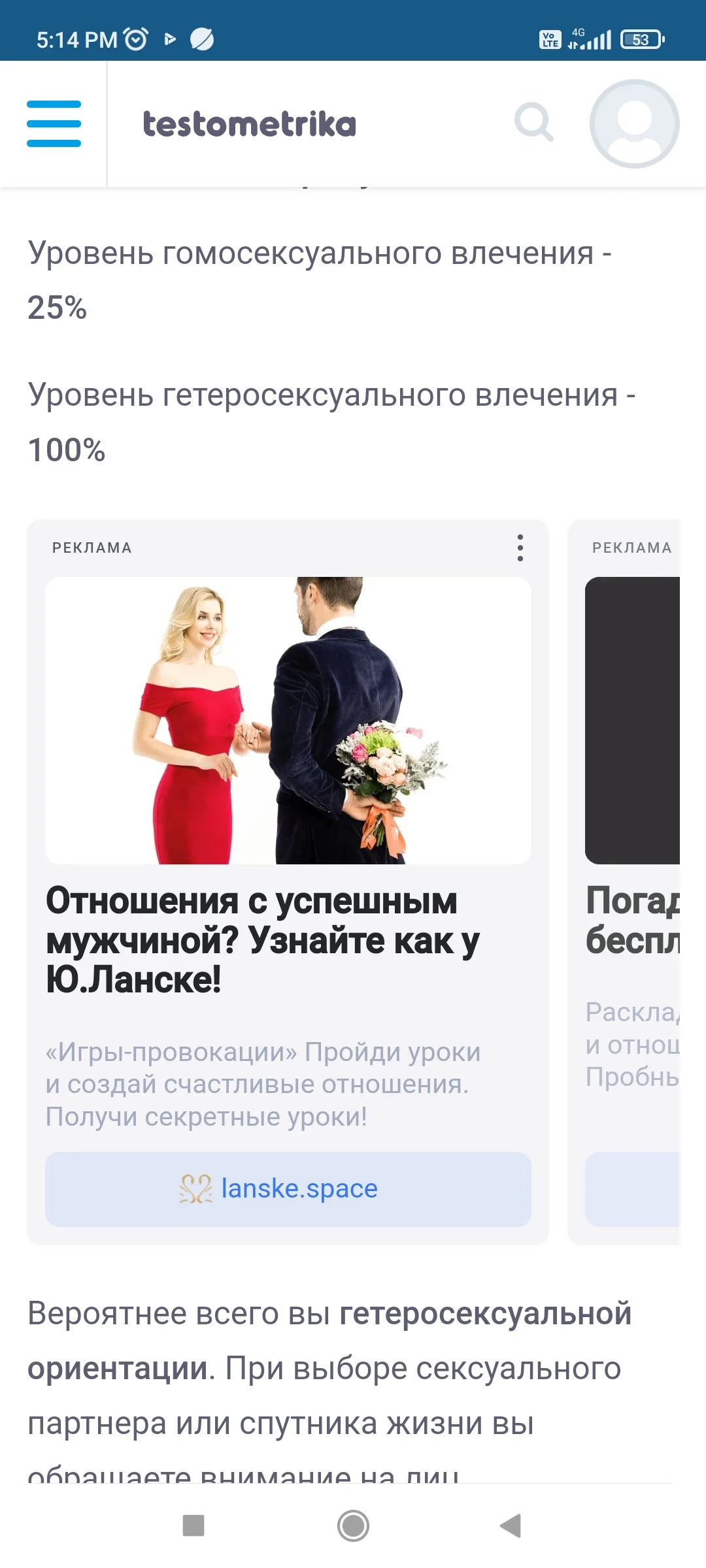This screenshot has height=1568, width=706.
Task: Tap the VoLTE indicator in status bar
Action: tap(548, 41)
